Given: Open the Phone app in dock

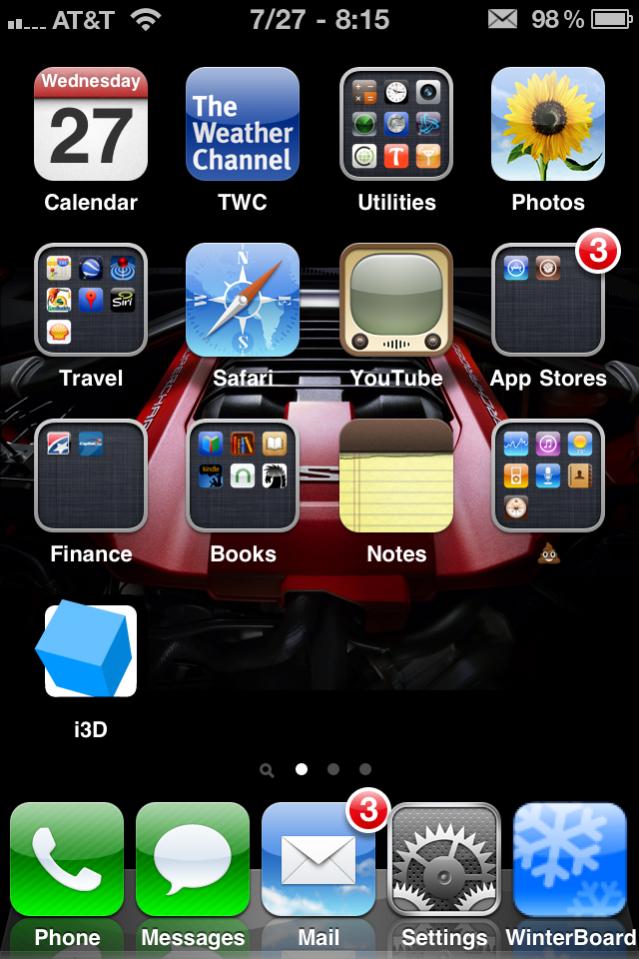Looking at the screenshot, I should point(67,859).
